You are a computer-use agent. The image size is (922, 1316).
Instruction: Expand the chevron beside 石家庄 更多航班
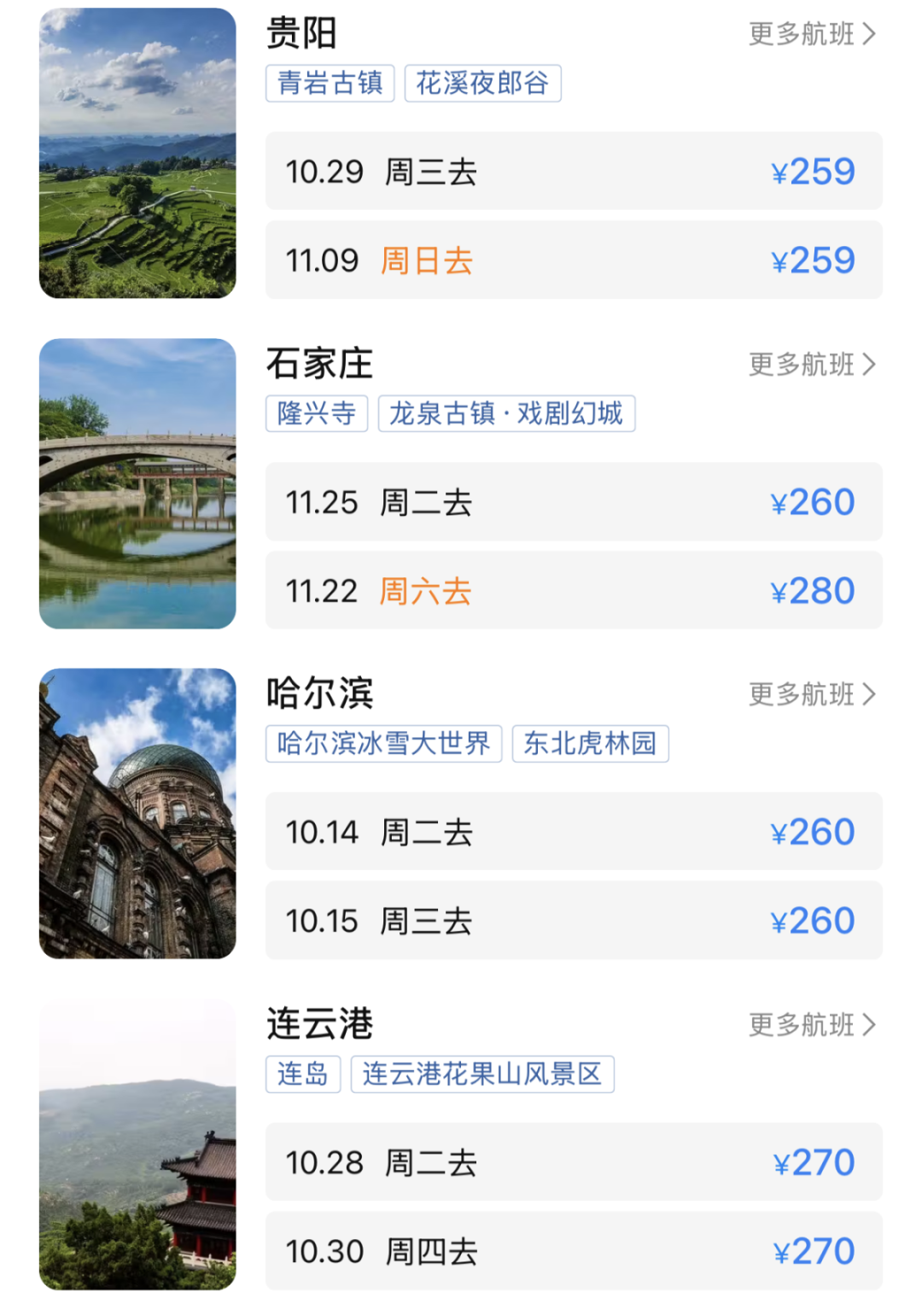click(x=871, y=365)
